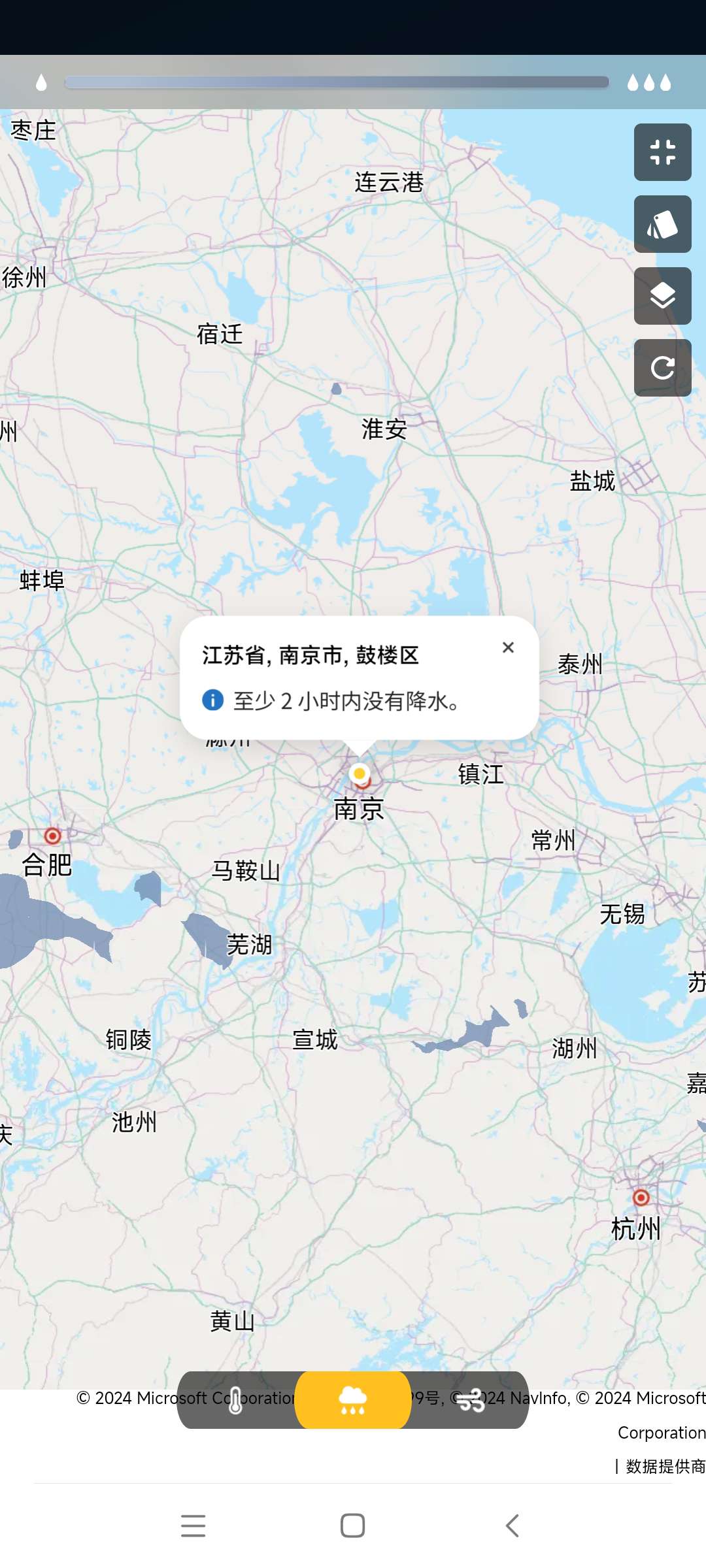This screenshot has height=1568, width=706.
Task: Switch to the wind map layer
Action: (x=470, y=1400)
